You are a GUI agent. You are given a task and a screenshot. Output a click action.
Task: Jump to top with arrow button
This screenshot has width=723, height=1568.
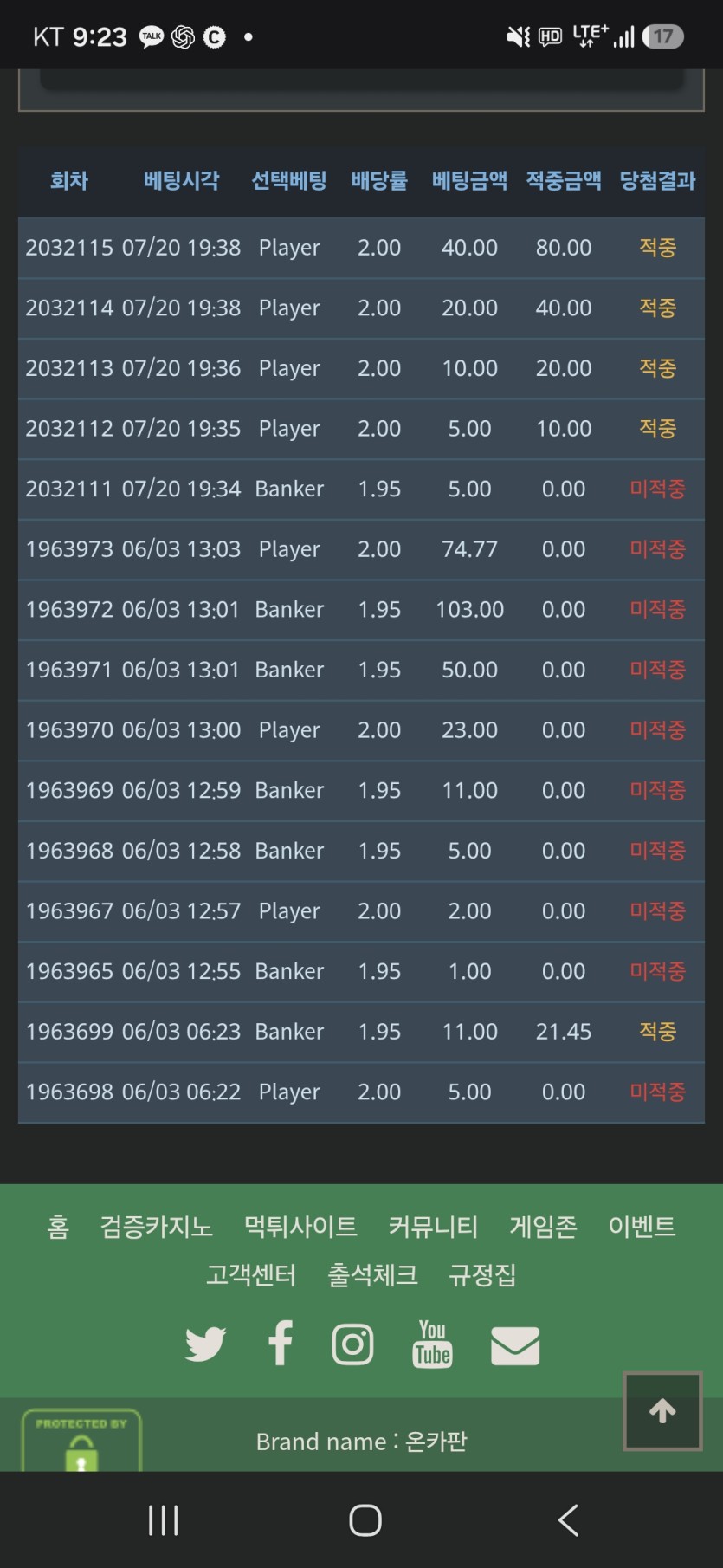click(x=662, y=1411)
